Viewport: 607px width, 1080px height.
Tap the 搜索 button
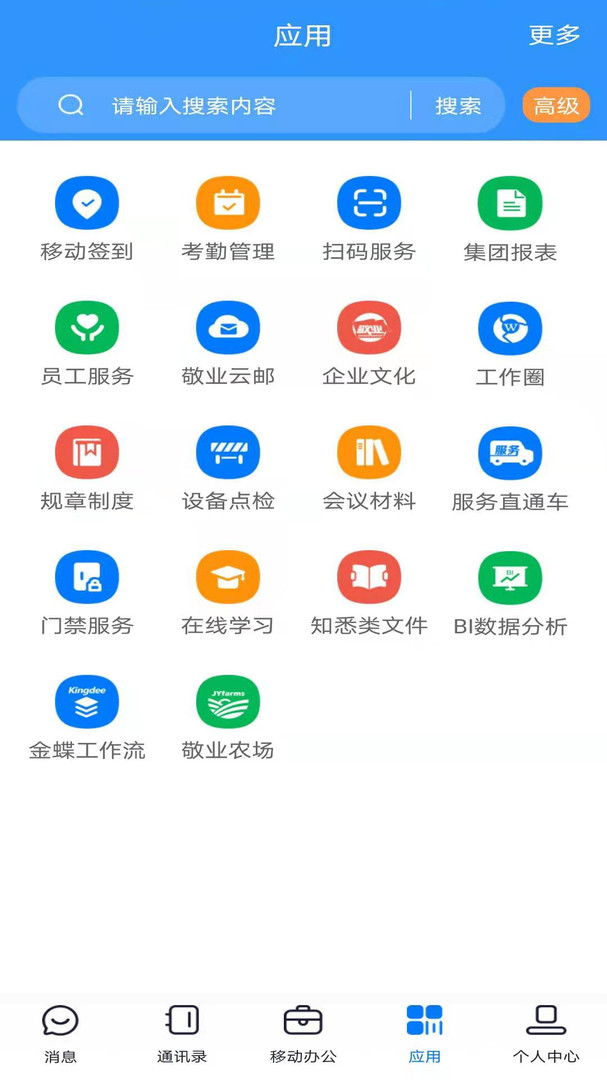[458, 106]
